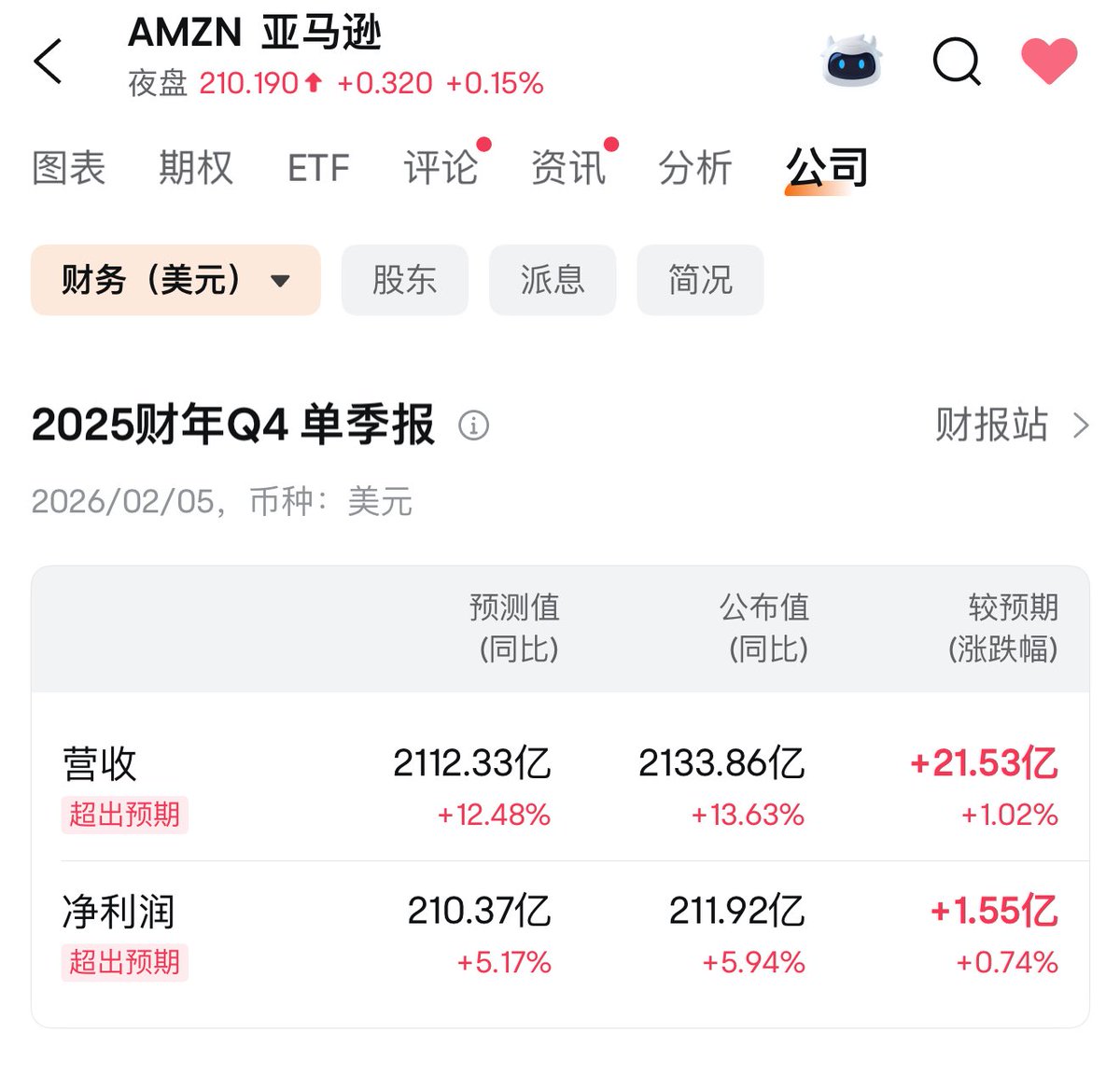Image resolution: width=1120 pixels, height=1088 pixels.
Task: Select the 派息 chip
Action: coord(553,280)
